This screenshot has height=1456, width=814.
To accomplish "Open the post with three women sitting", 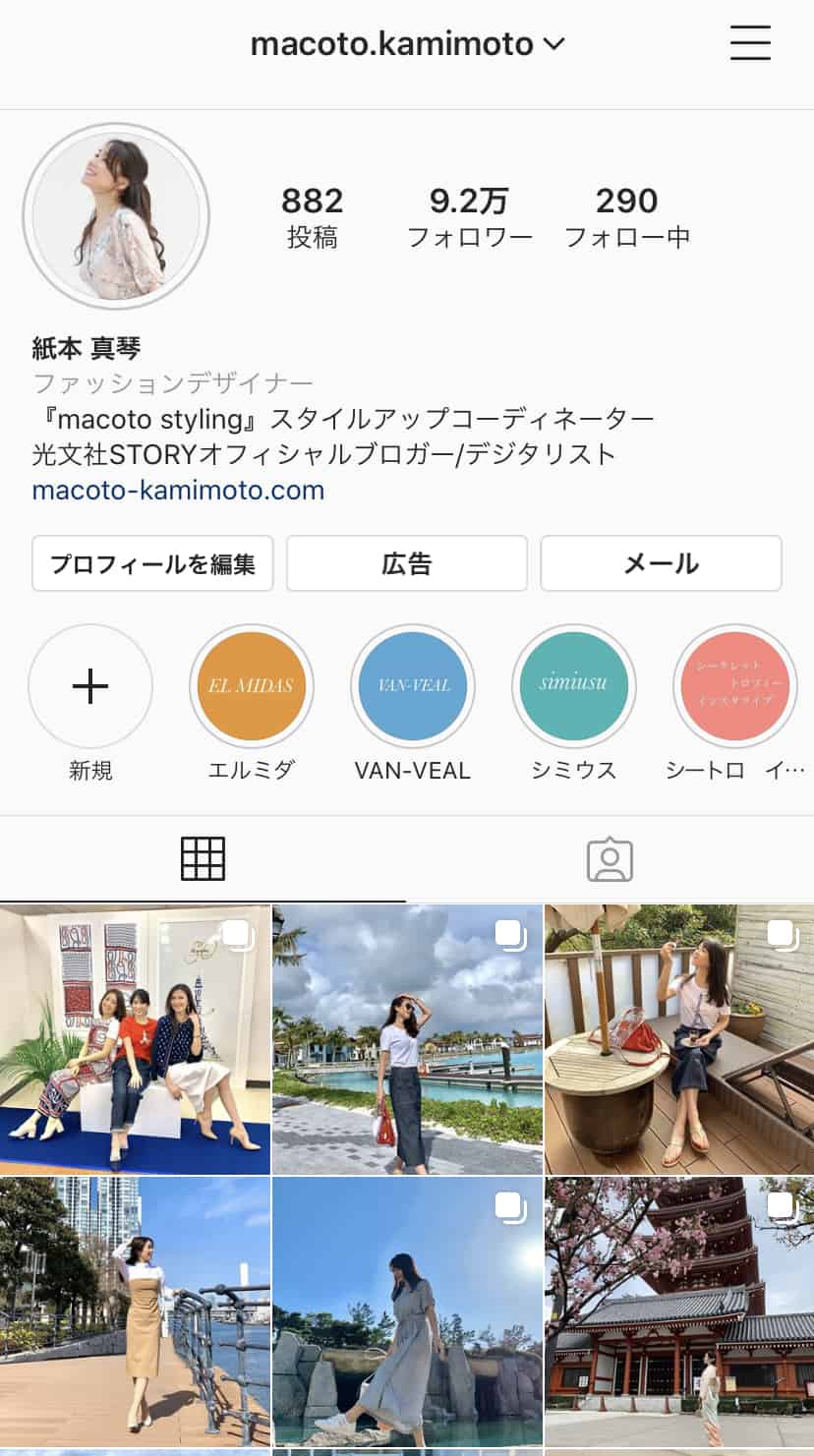I will click(x=135, y=1039).
